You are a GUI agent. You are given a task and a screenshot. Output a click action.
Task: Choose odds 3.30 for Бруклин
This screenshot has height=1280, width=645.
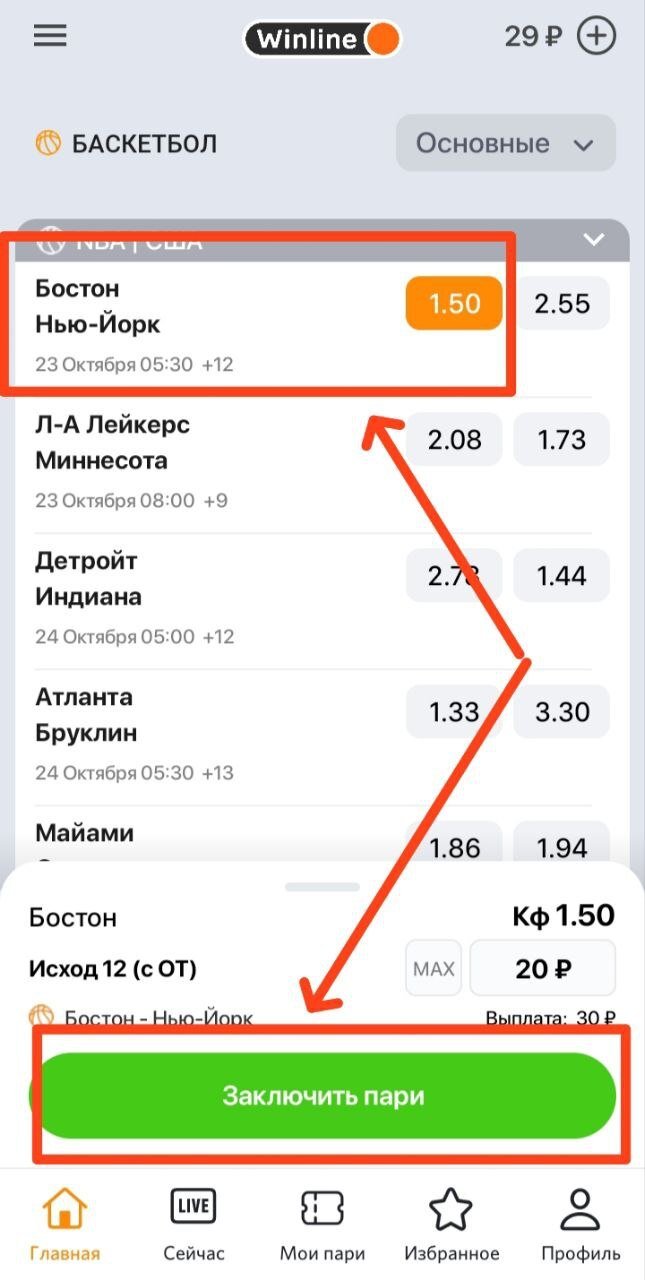(561, 712)
